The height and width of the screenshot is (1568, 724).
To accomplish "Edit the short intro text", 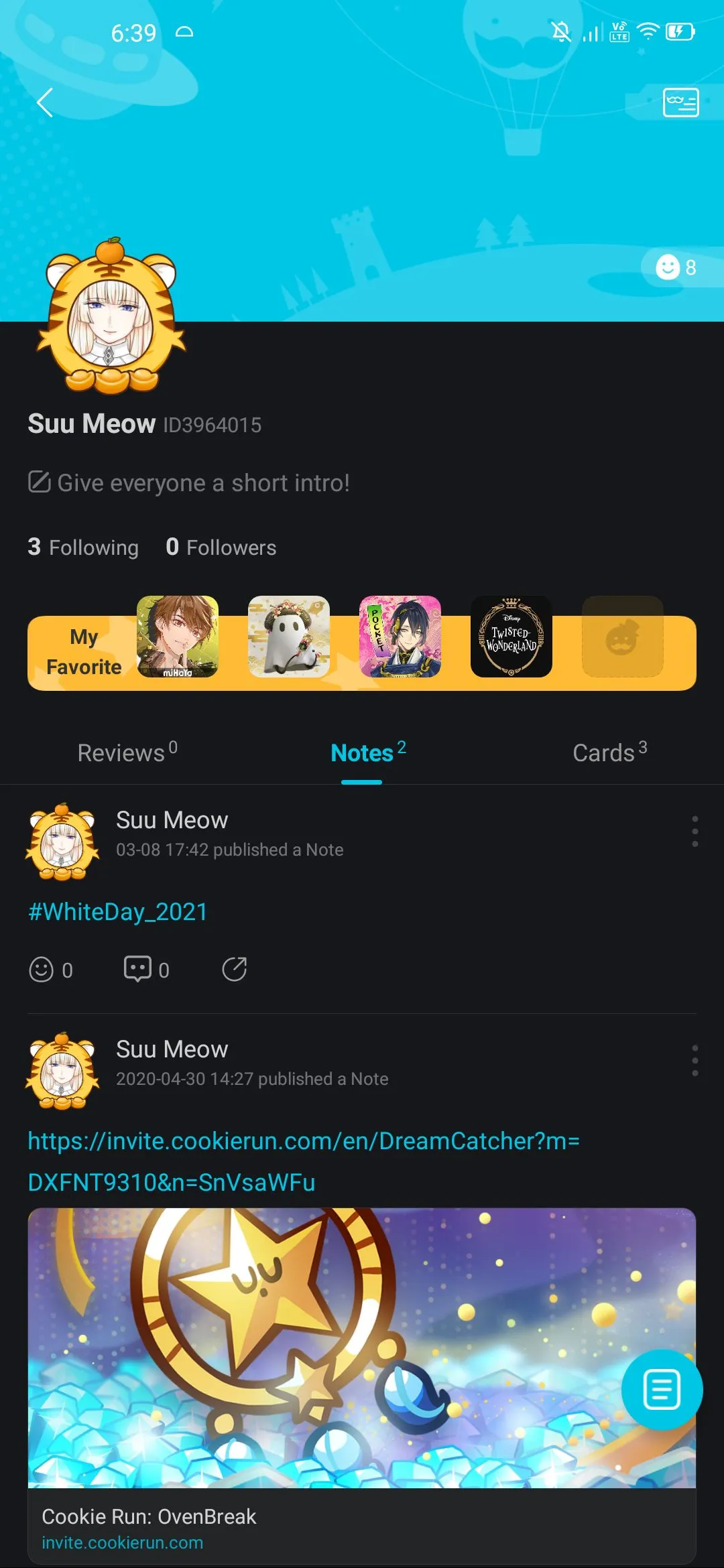I will pyautogui.click(x=189, y=482).
